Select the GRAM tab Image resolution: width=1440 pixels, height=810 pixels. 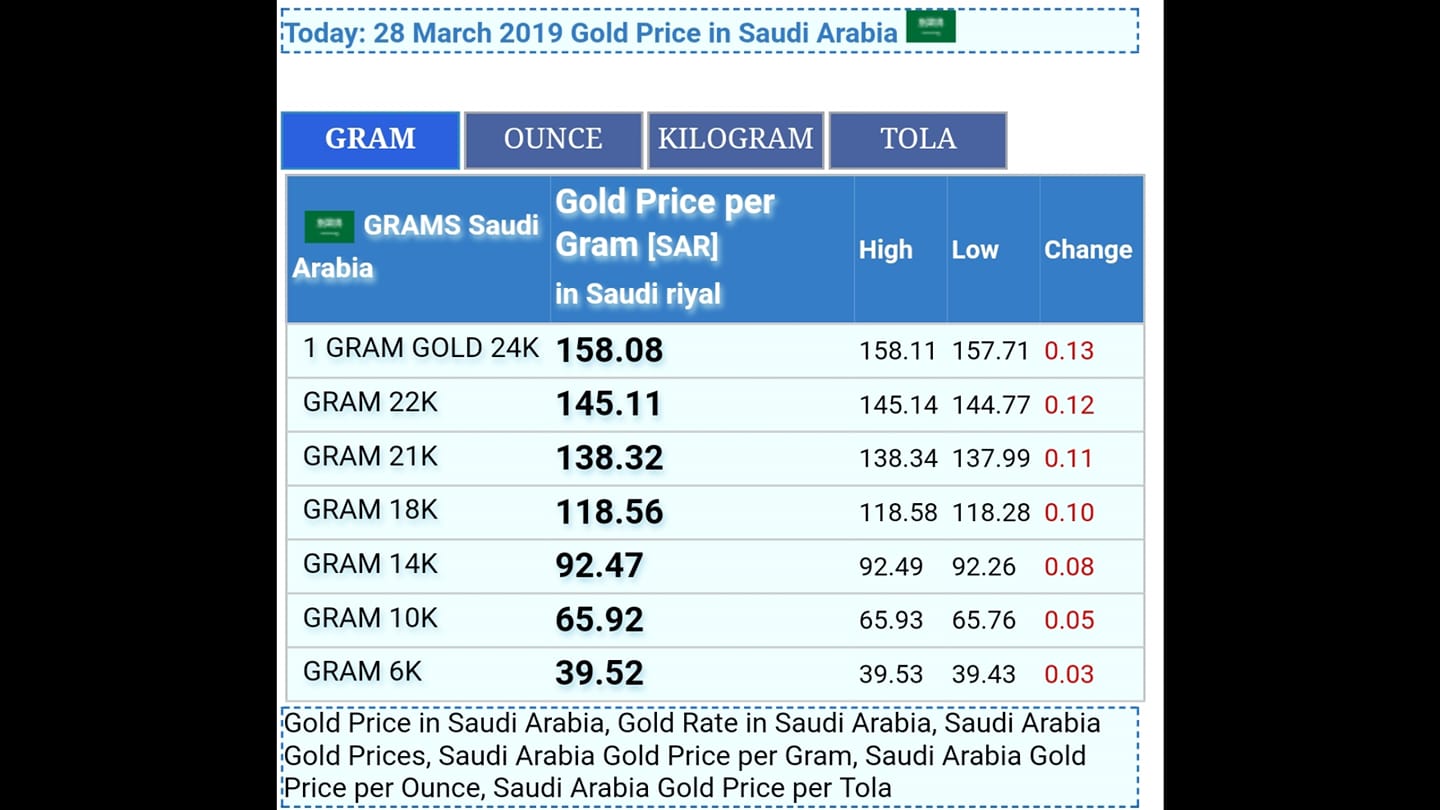click(370, 140)
